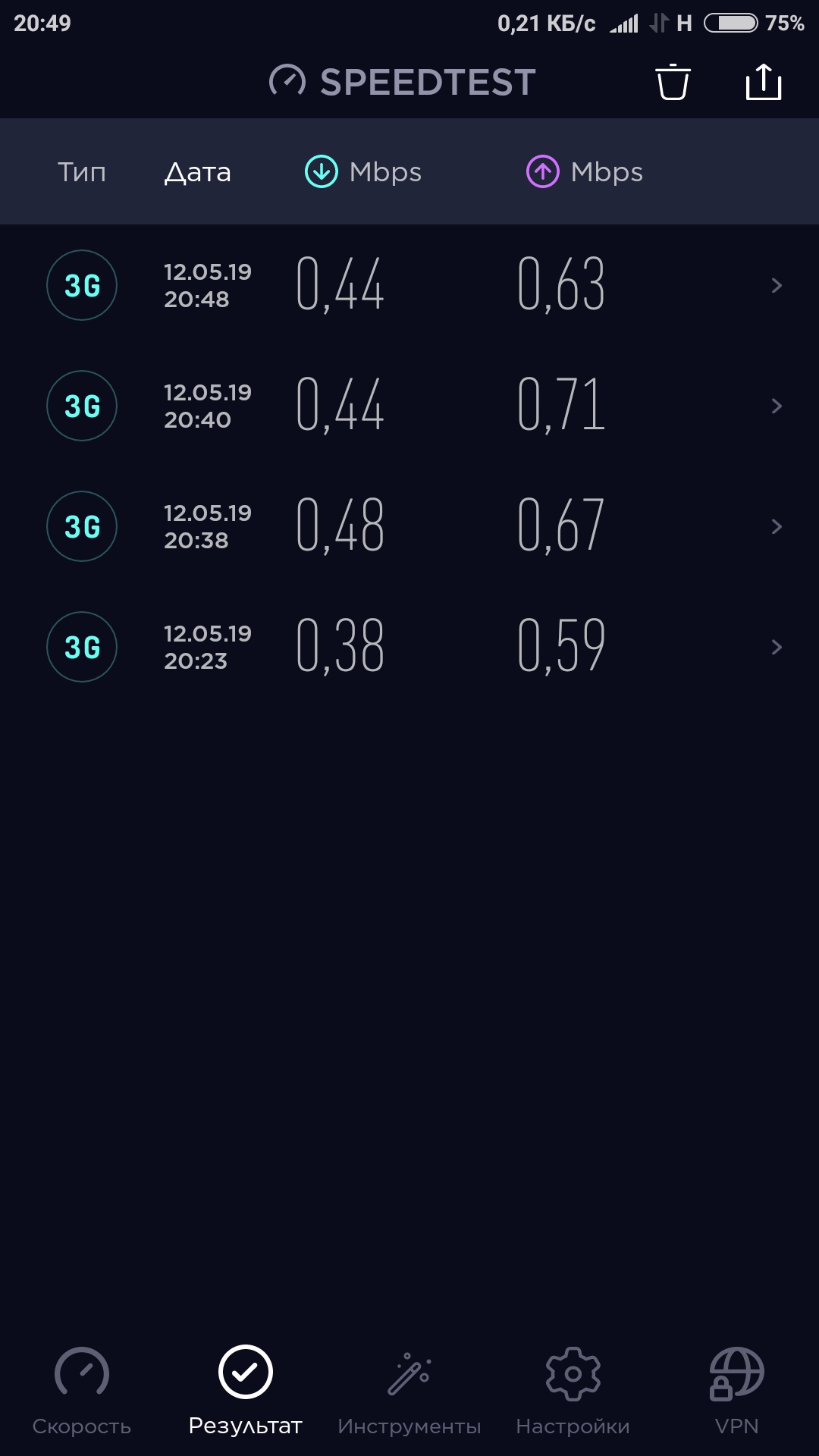This screenshot has width=819, height=1456.
Task: View details of the 20:23 test
Action: coord(409,647)
